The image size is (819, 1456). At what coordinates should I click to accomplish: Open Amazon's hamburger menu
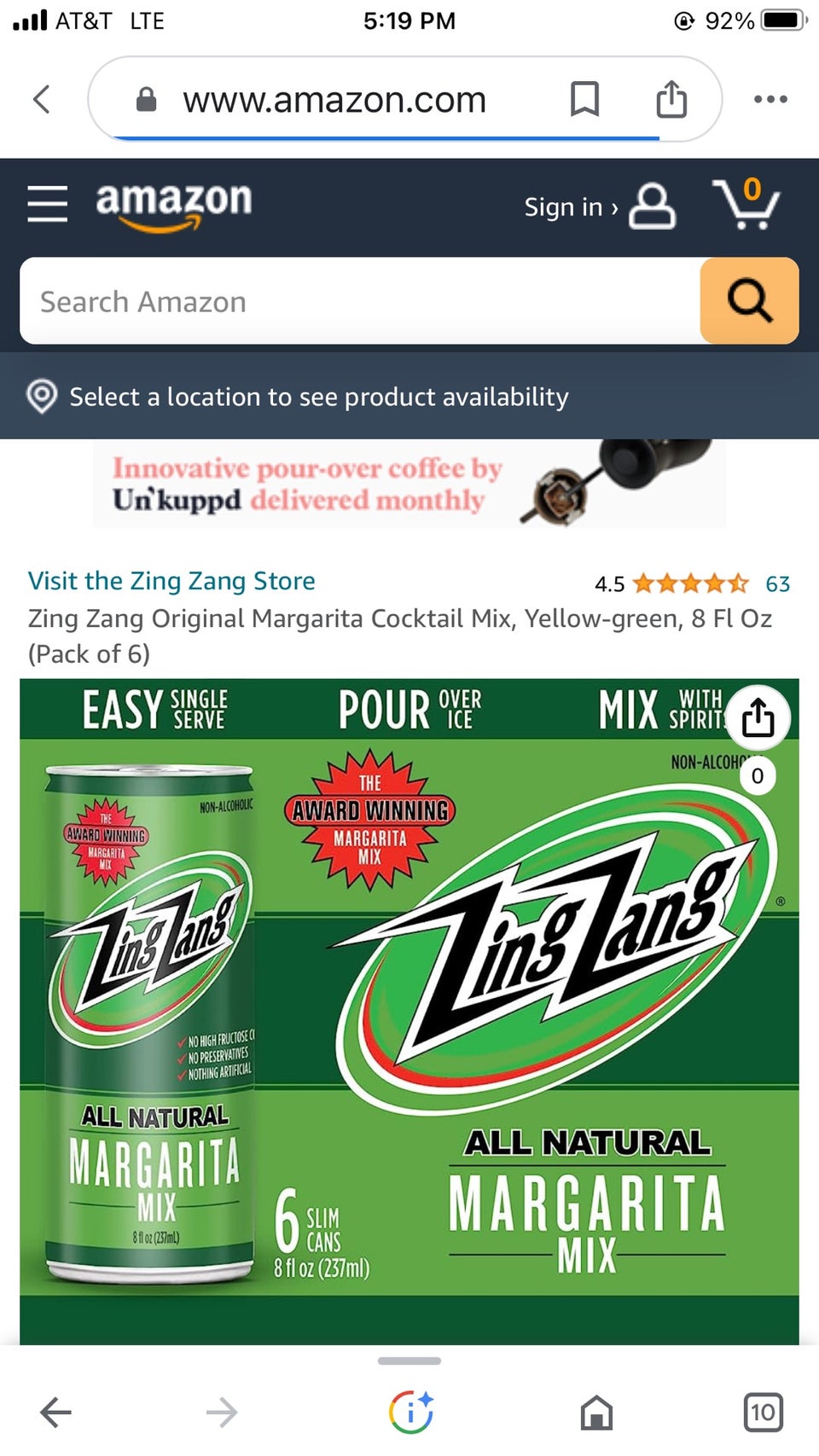(47, 205)
